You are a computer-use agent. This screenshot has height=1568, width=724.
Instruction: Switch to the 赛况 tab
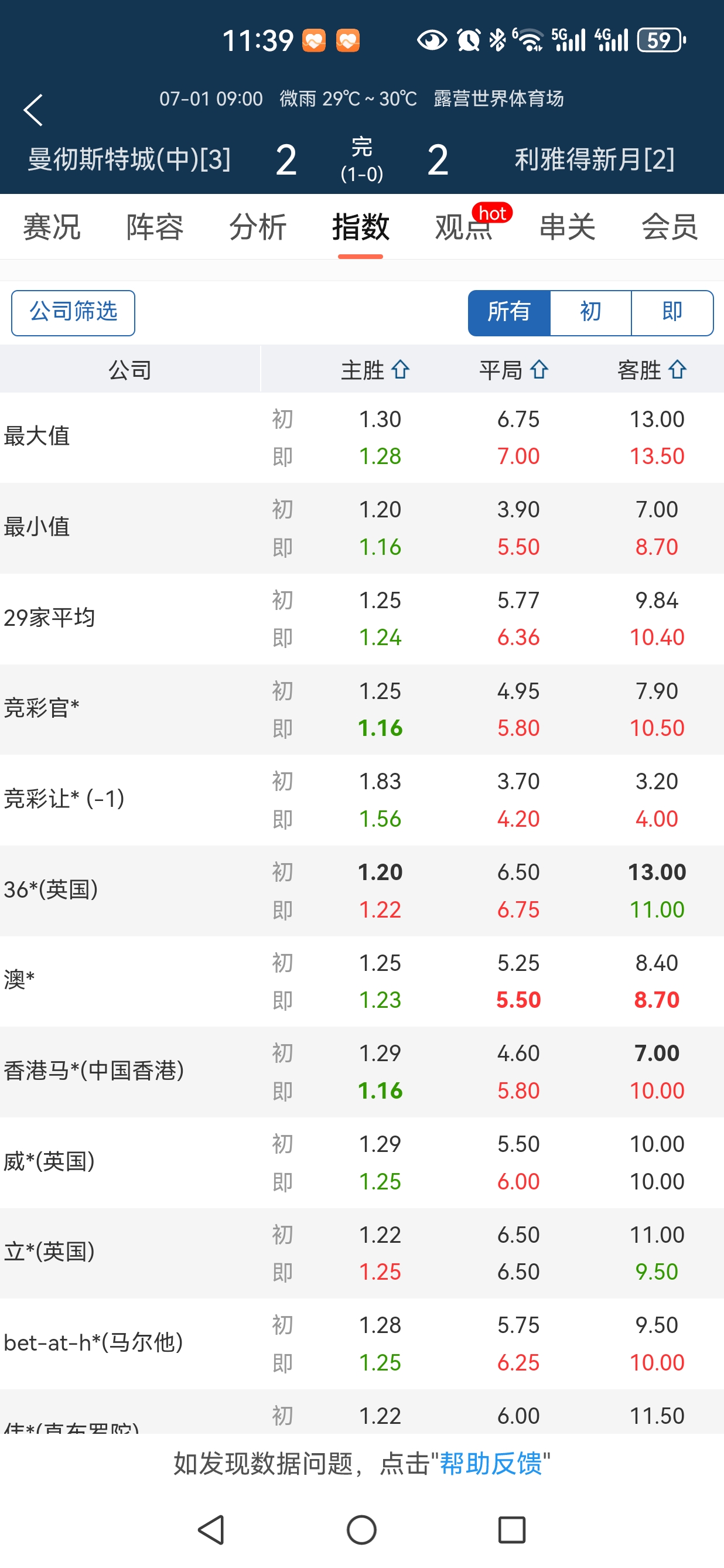[52, 227]
